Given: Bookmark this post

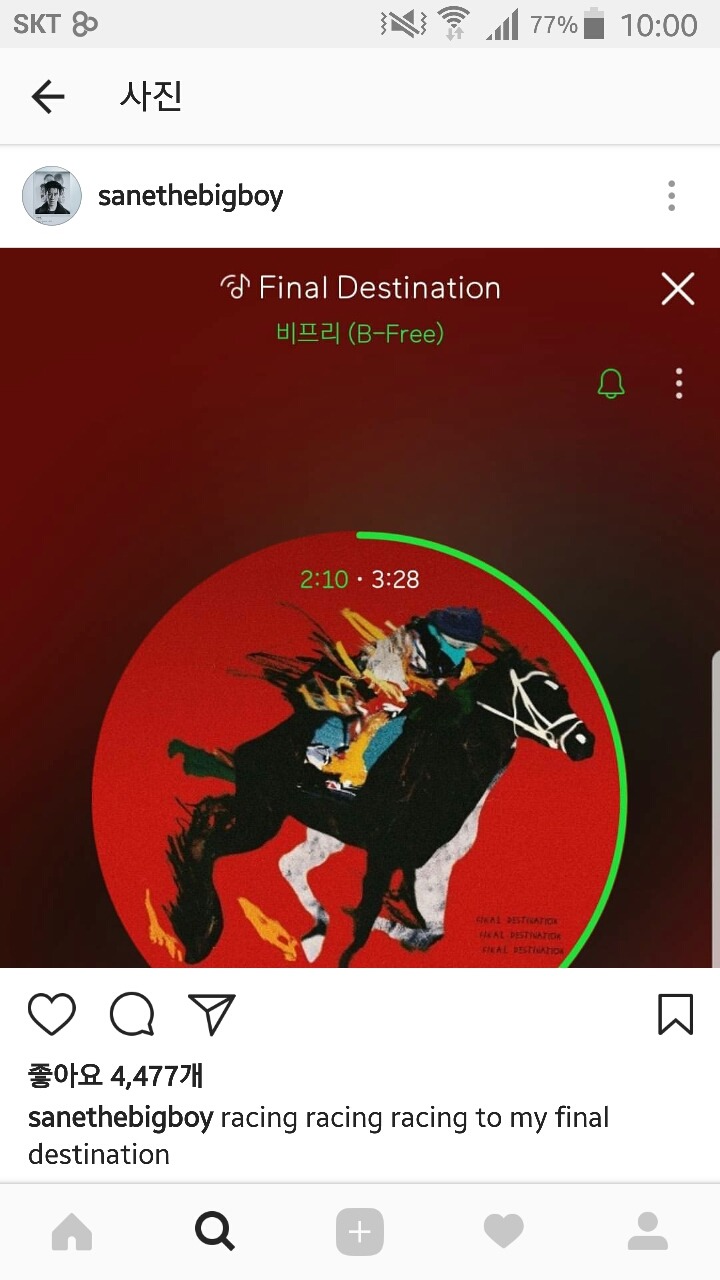Looking at the screenshot, I should [x=675, y=1014].
